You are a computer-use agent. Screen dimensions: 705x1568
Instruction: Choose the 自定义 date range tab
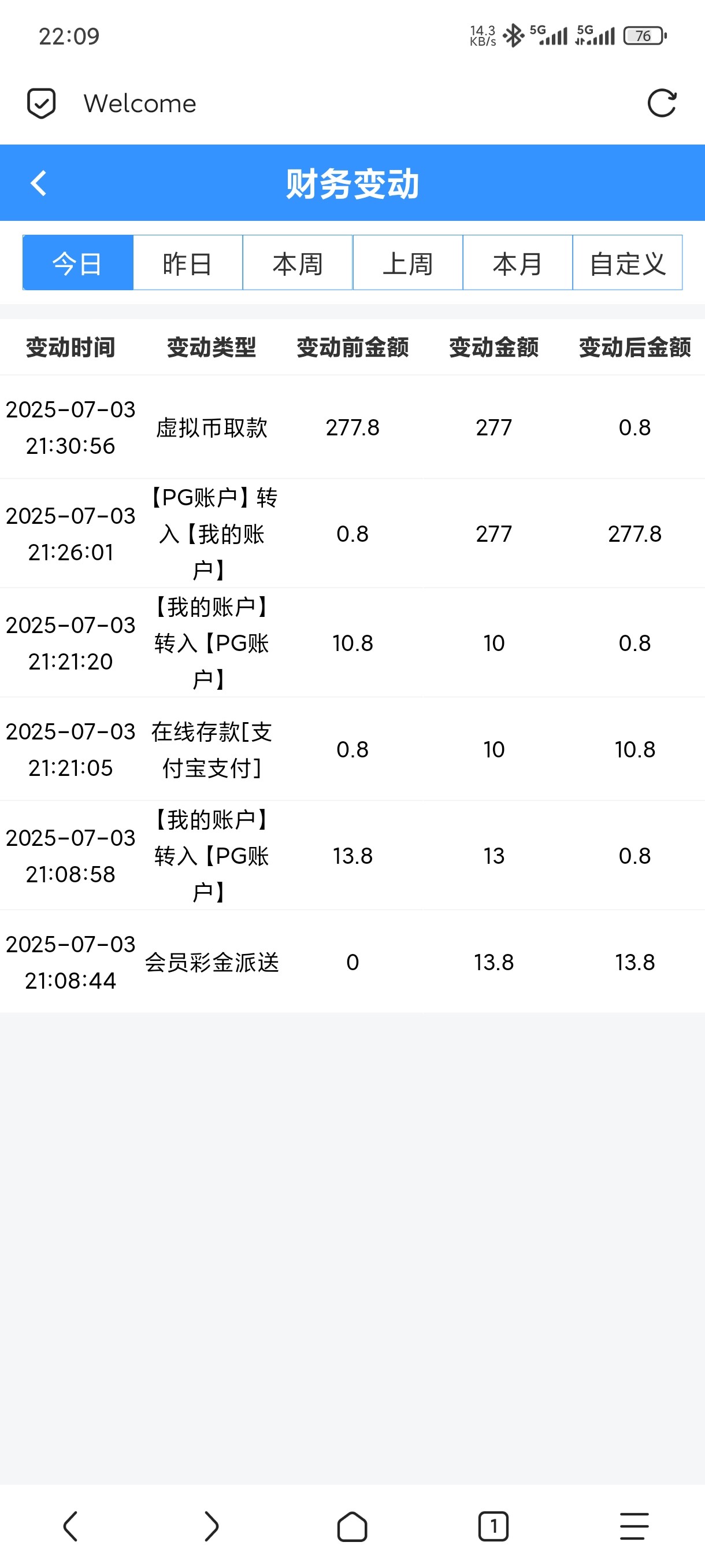click(x=627, y=263)
